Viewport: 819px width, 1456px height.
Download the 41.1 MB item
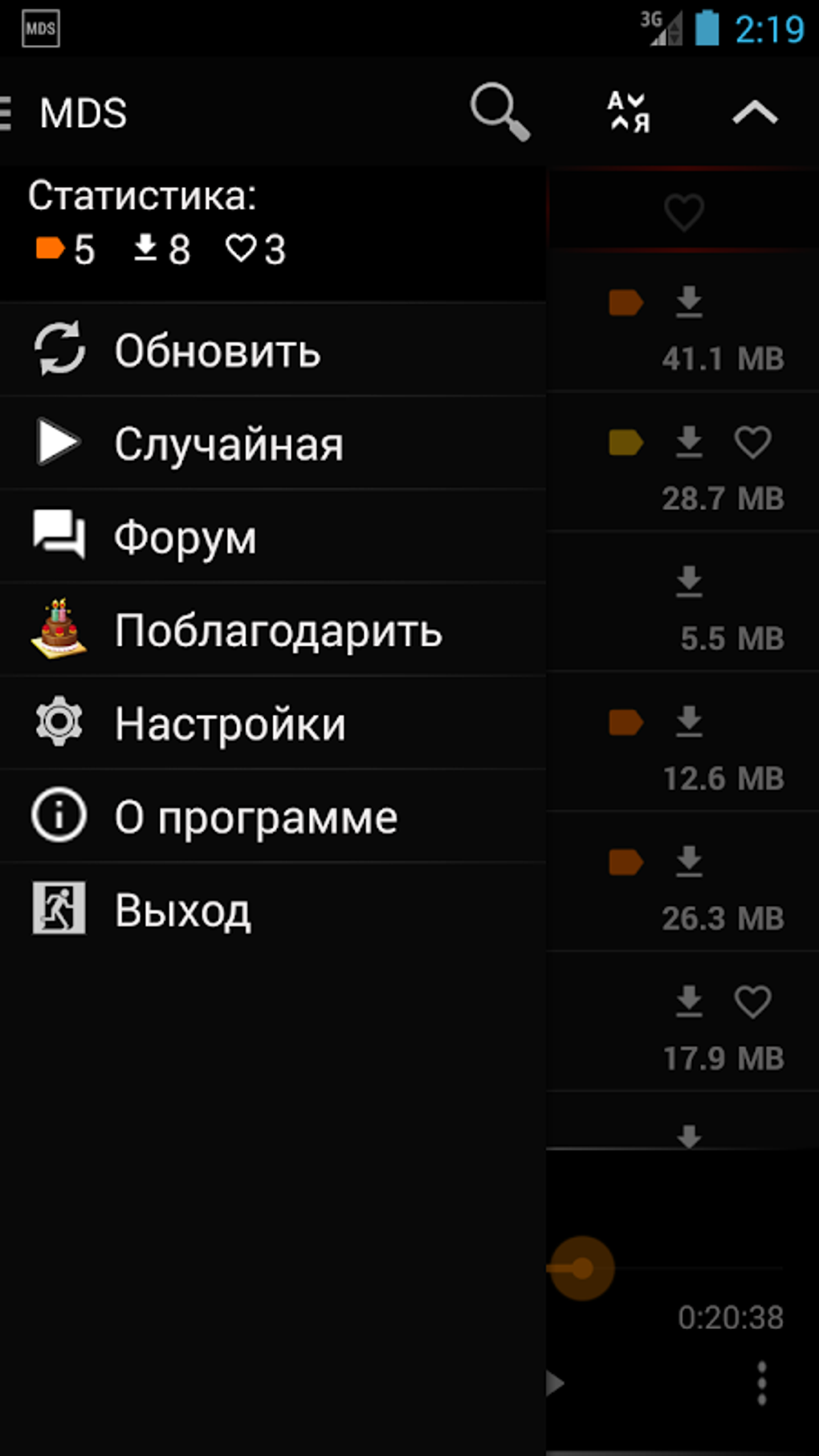pos(689,302)
